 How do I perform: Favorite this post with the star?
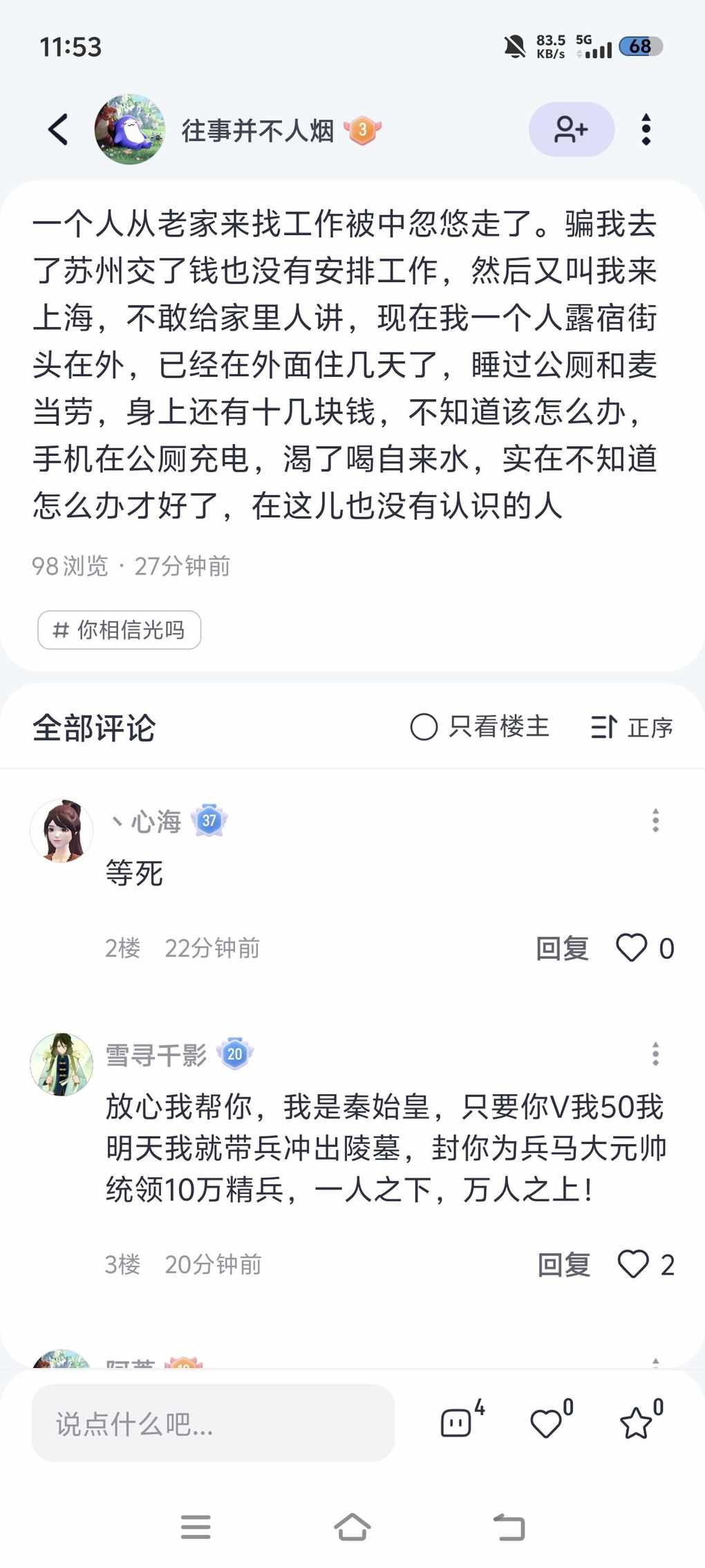(x=635, y=1423)
